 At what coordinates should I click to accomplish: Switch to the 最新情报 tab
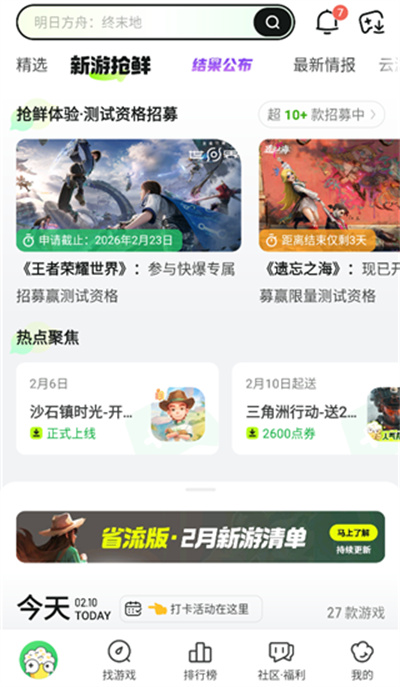pyautogui.click(x=324, y=65)
